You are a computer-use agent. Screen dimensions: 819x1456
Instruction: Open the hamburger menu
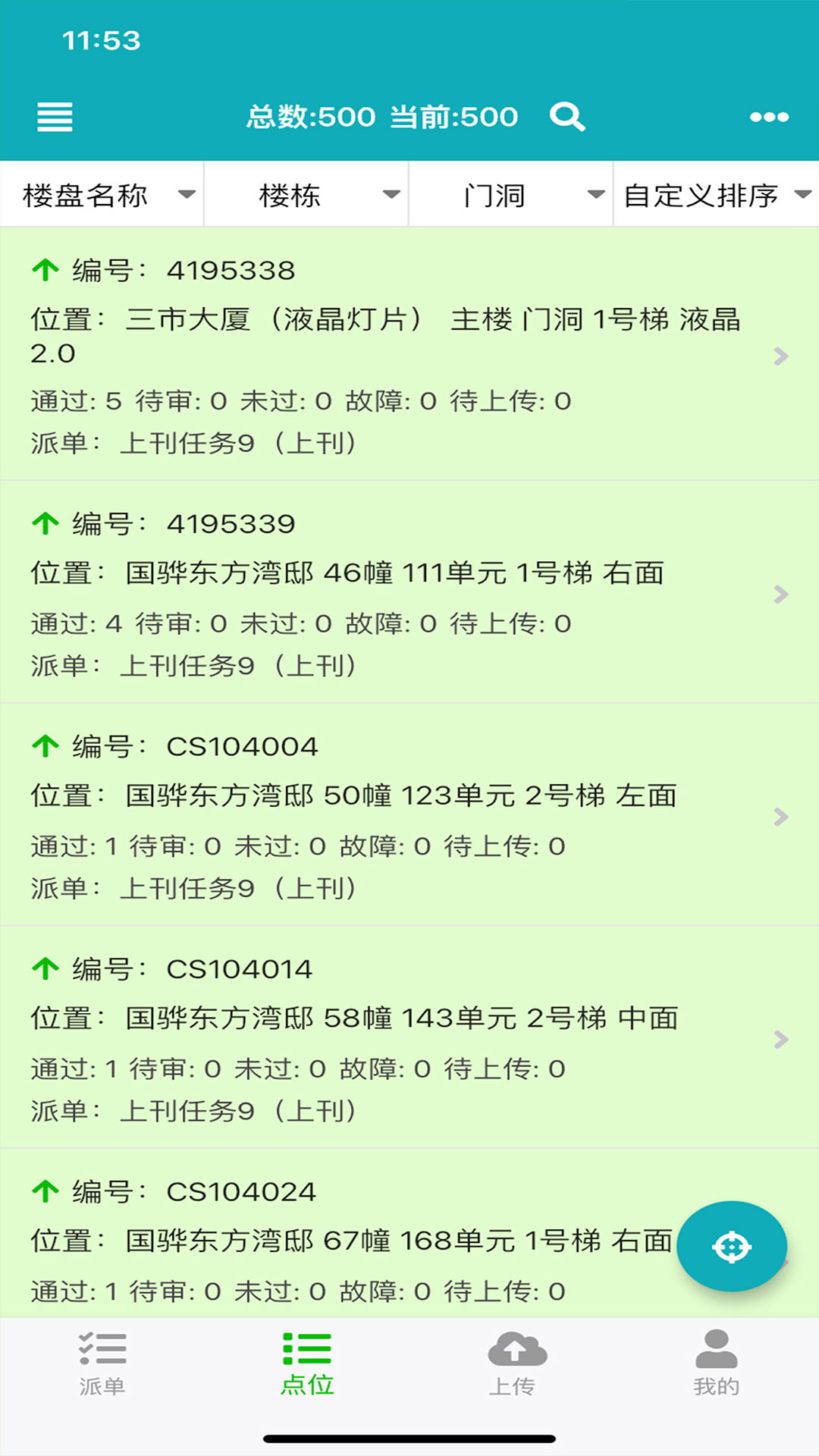(x=54, y=117)
